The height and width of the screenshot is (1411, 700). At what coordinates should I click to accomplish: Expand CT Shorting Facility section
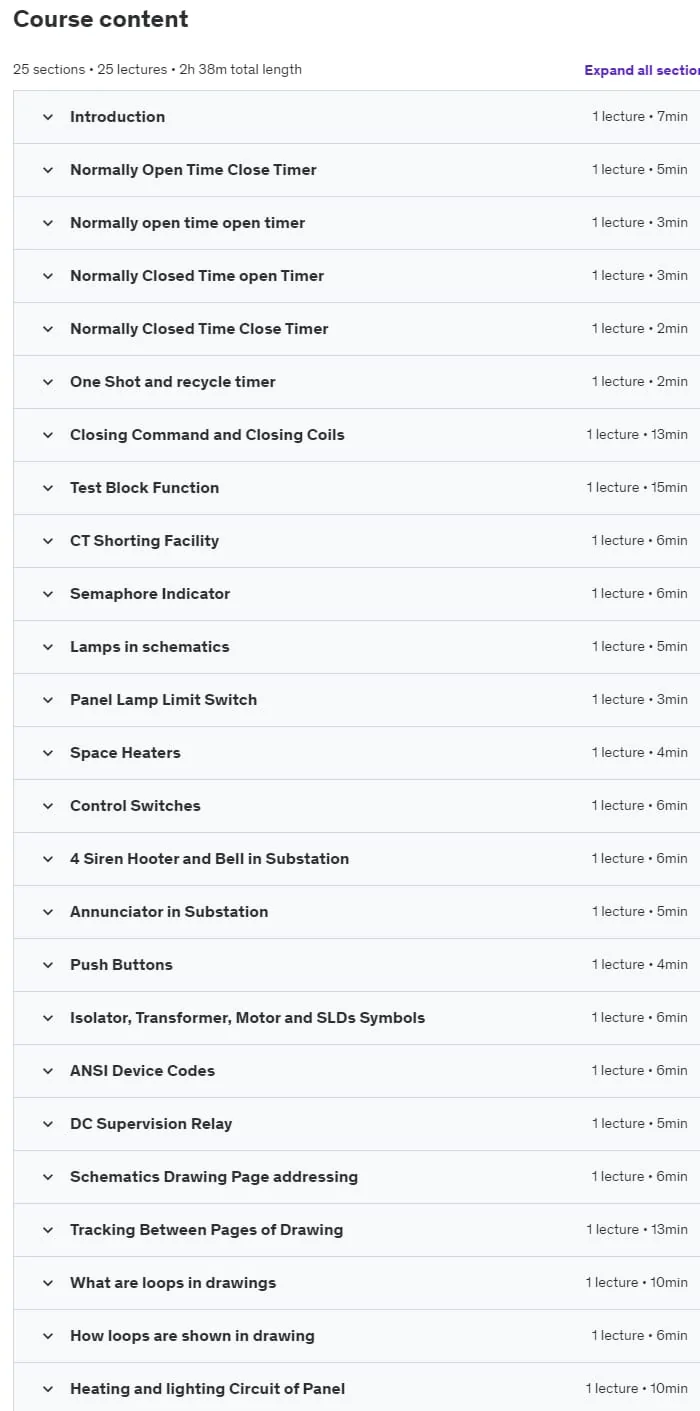point(357,541)
